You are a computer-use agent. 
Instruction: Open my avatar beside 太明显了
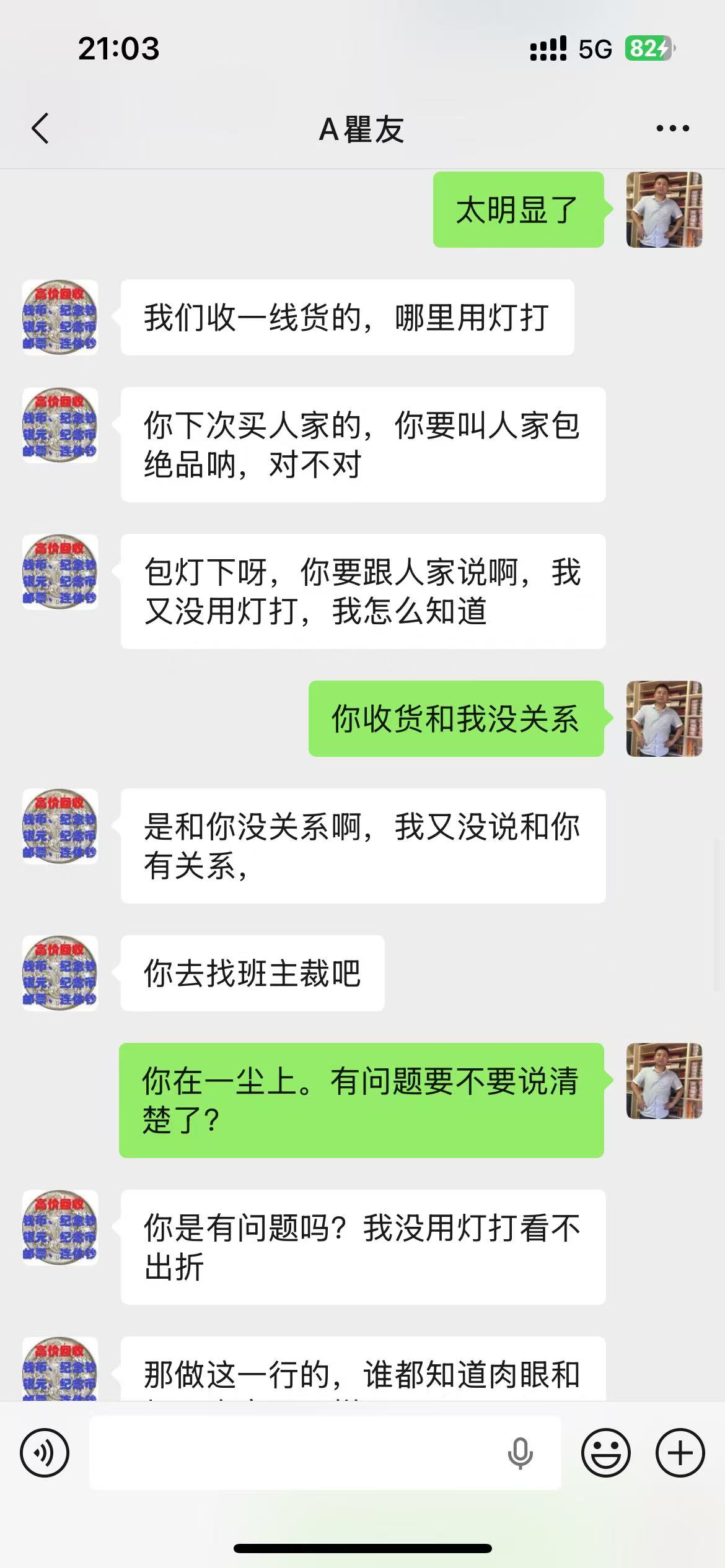click(664, 210)
